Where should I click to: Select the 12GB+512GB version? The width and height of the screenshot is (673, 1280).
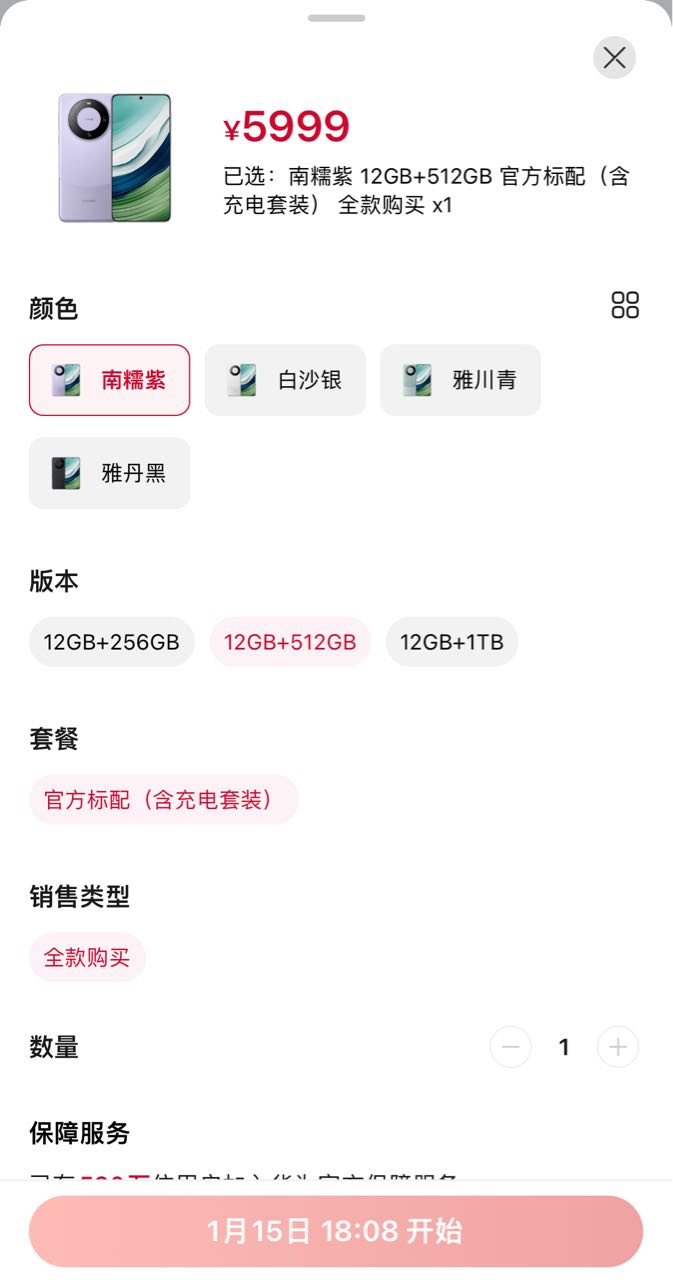click(290, 642)
